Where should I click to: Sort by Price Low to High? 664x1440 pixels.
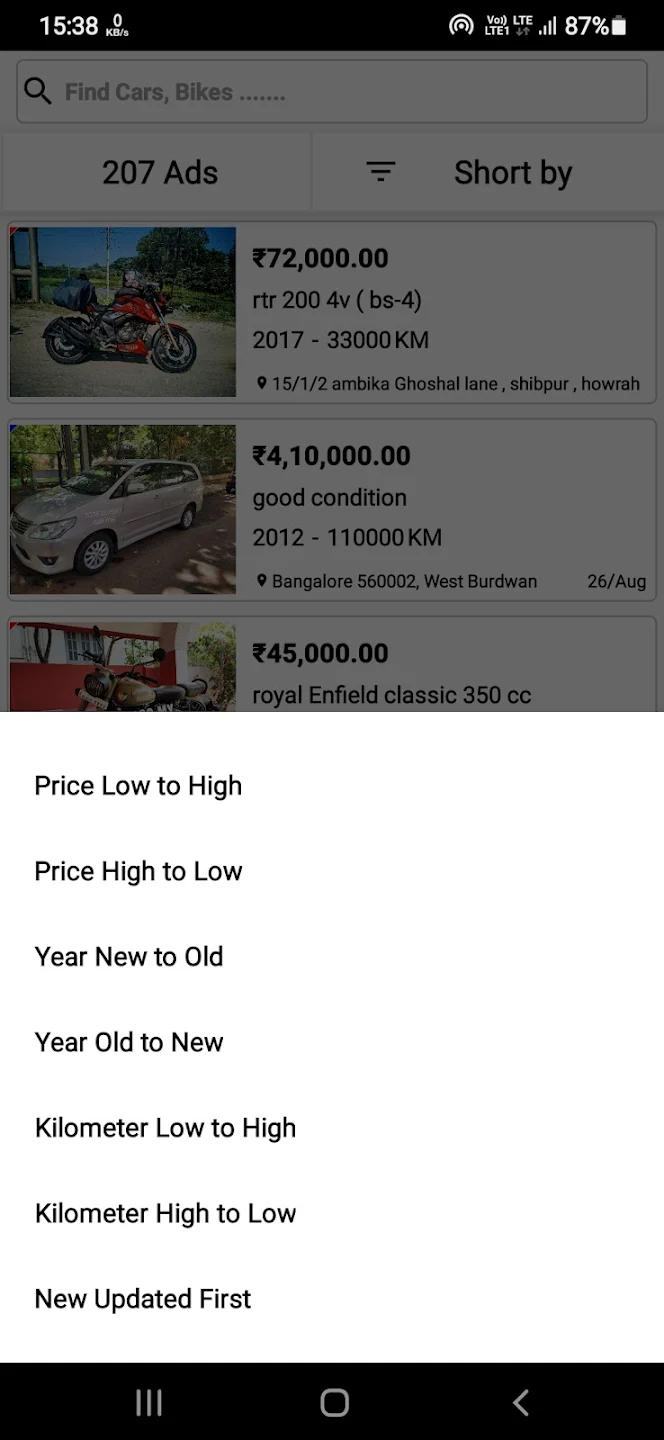tap(138, 786)
